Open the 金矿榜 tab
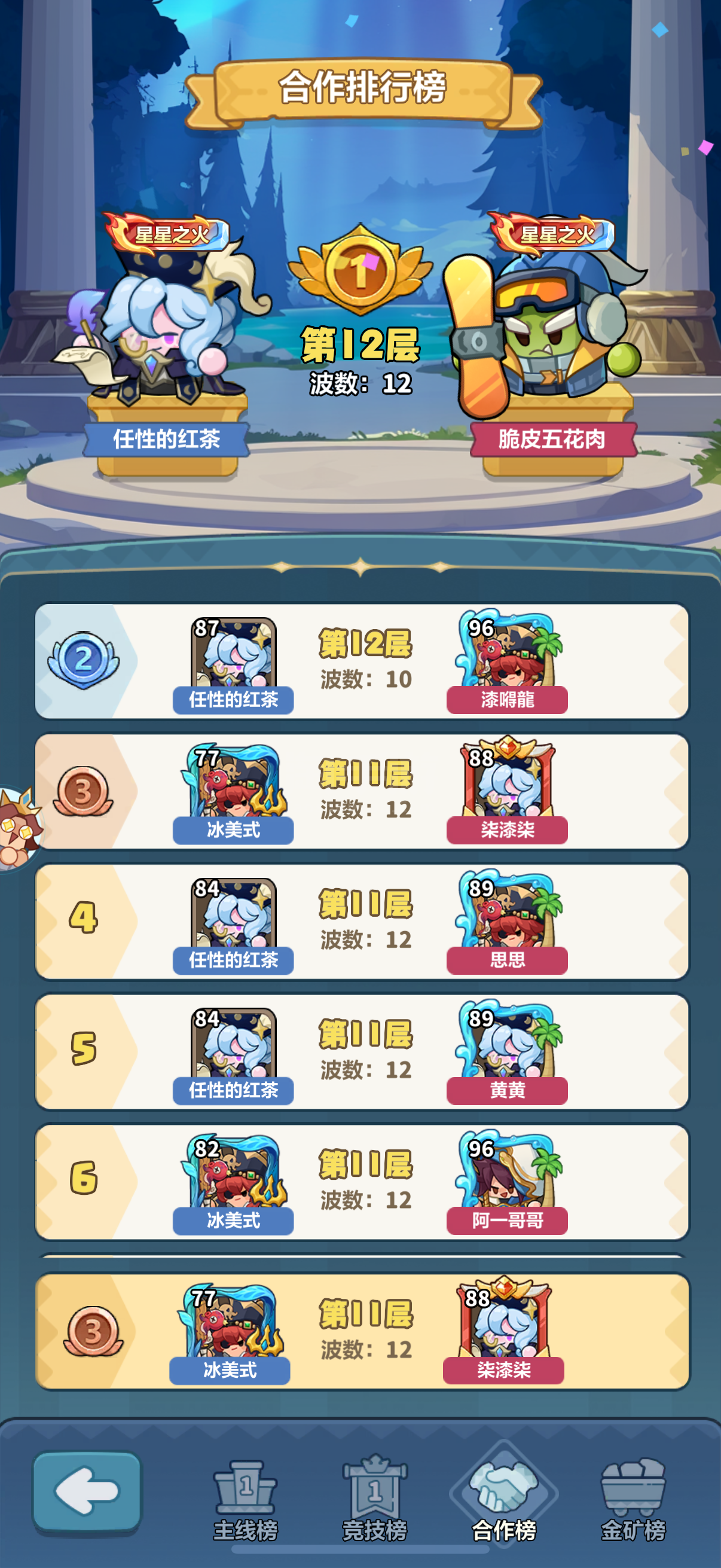Viewport: 721px width, 1568px height. [633, 1499]
